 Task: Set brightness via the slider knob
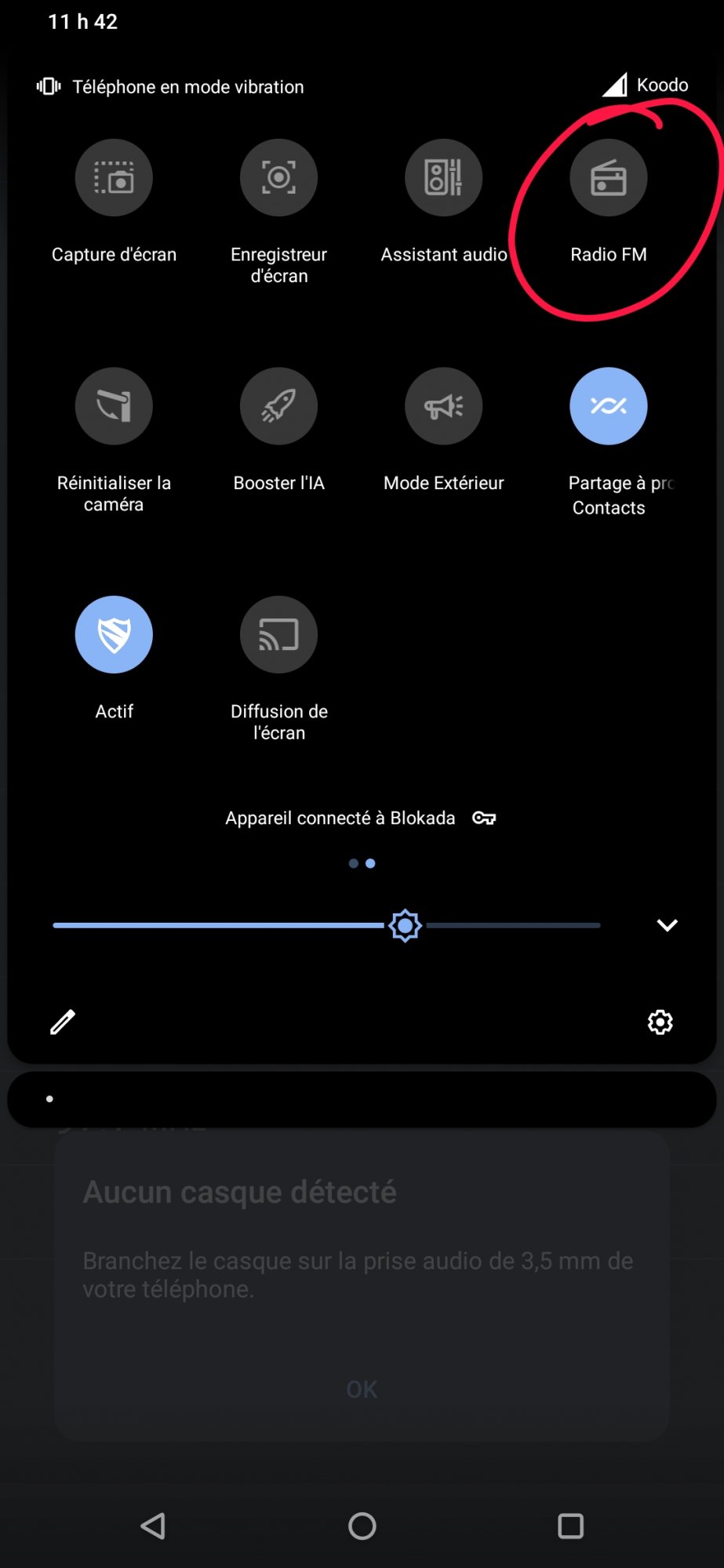click(405, 926)
